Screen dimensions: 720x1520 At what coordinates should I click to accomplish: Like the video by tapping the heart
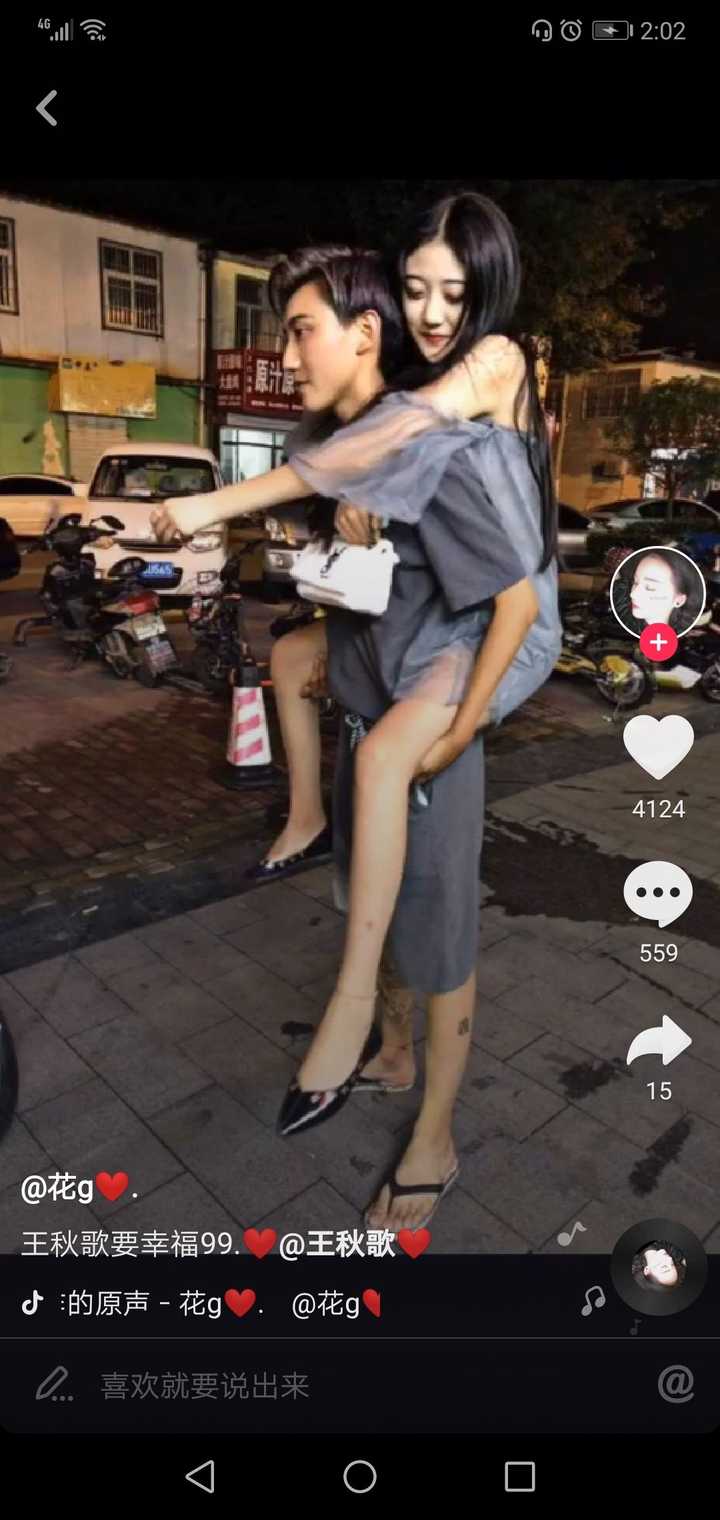pyautogui.click(x=657, y=746)
